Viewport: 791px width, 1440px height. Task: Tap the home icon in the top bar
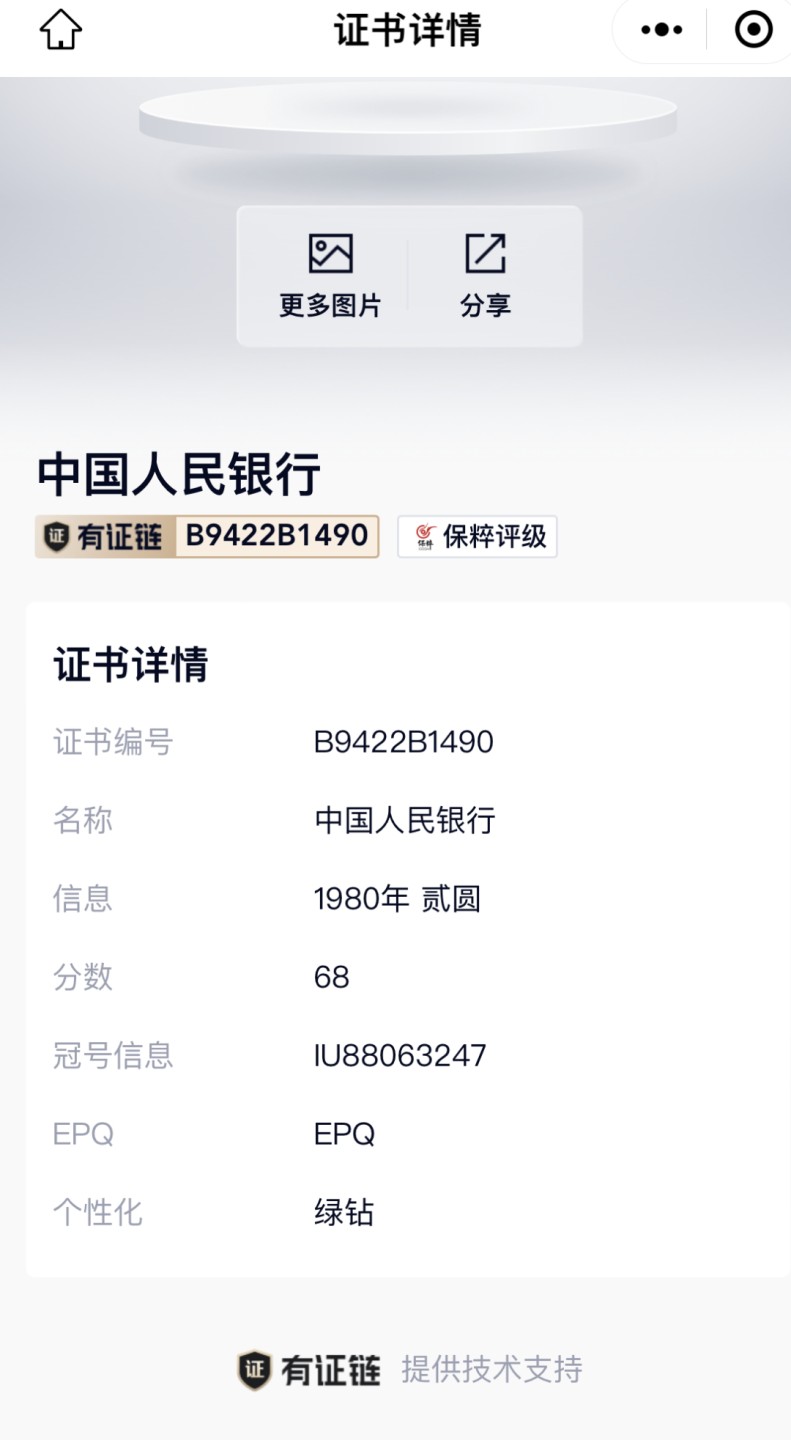[x=60, y=30]
